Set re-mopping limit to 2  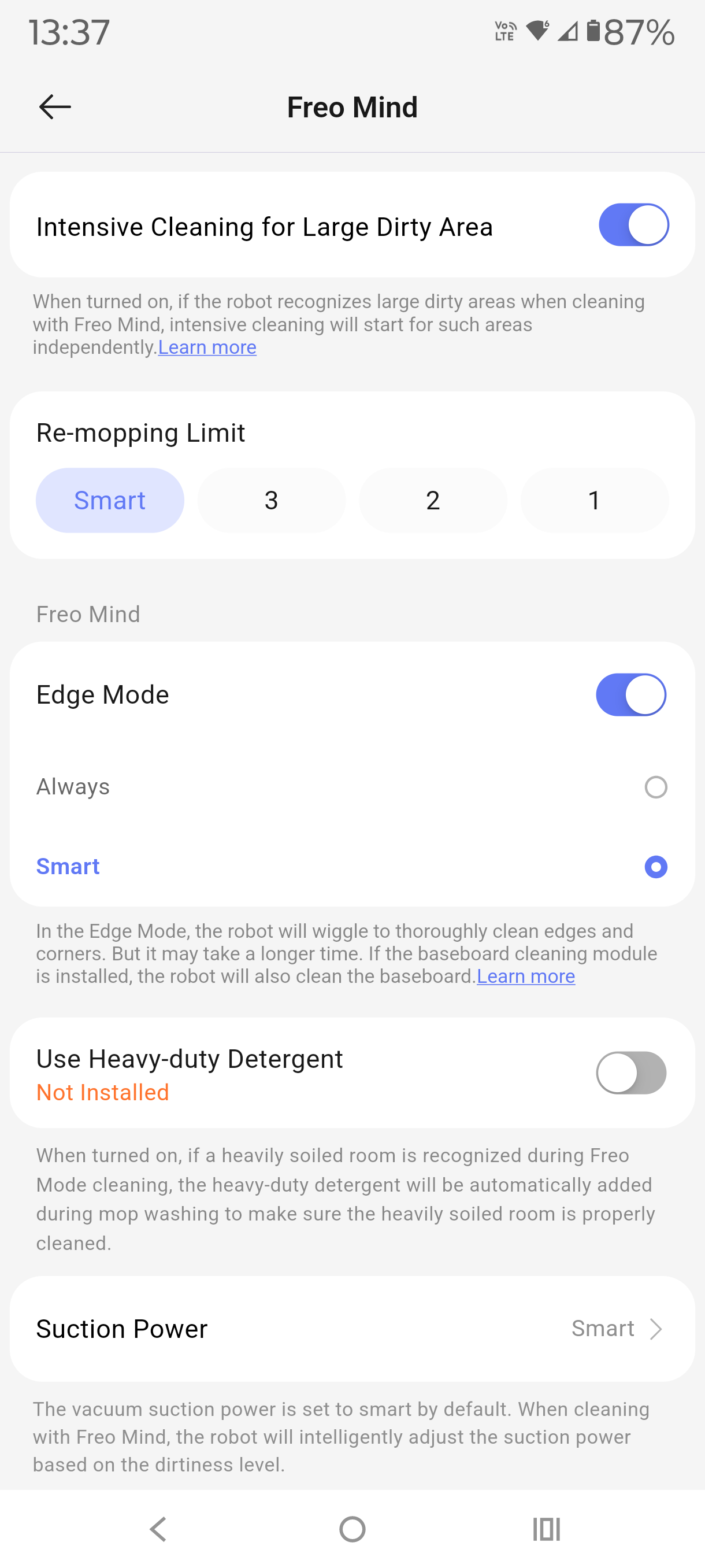tap(432, 500)
